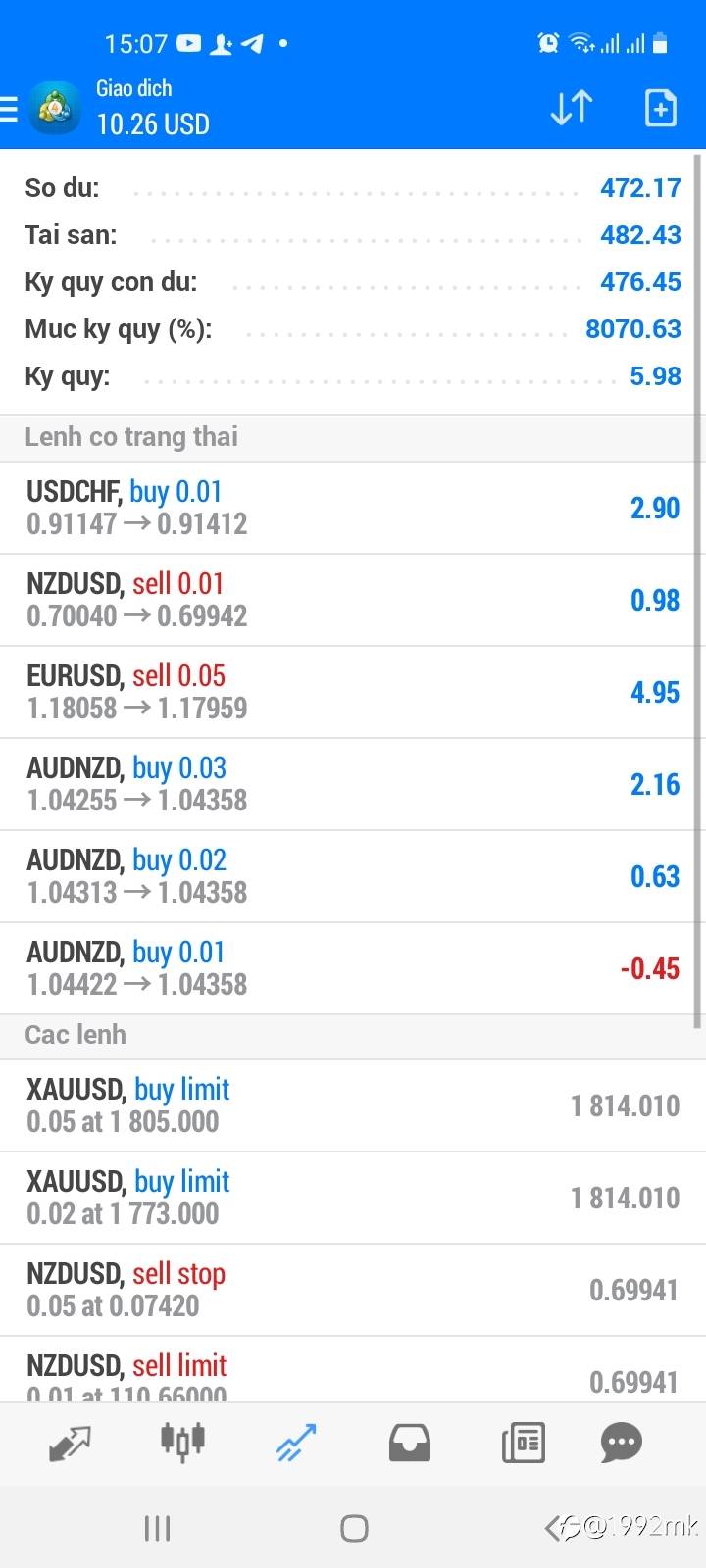Open the history inbox tab
Screen dimensions: 706x1568
(409, 1443)
